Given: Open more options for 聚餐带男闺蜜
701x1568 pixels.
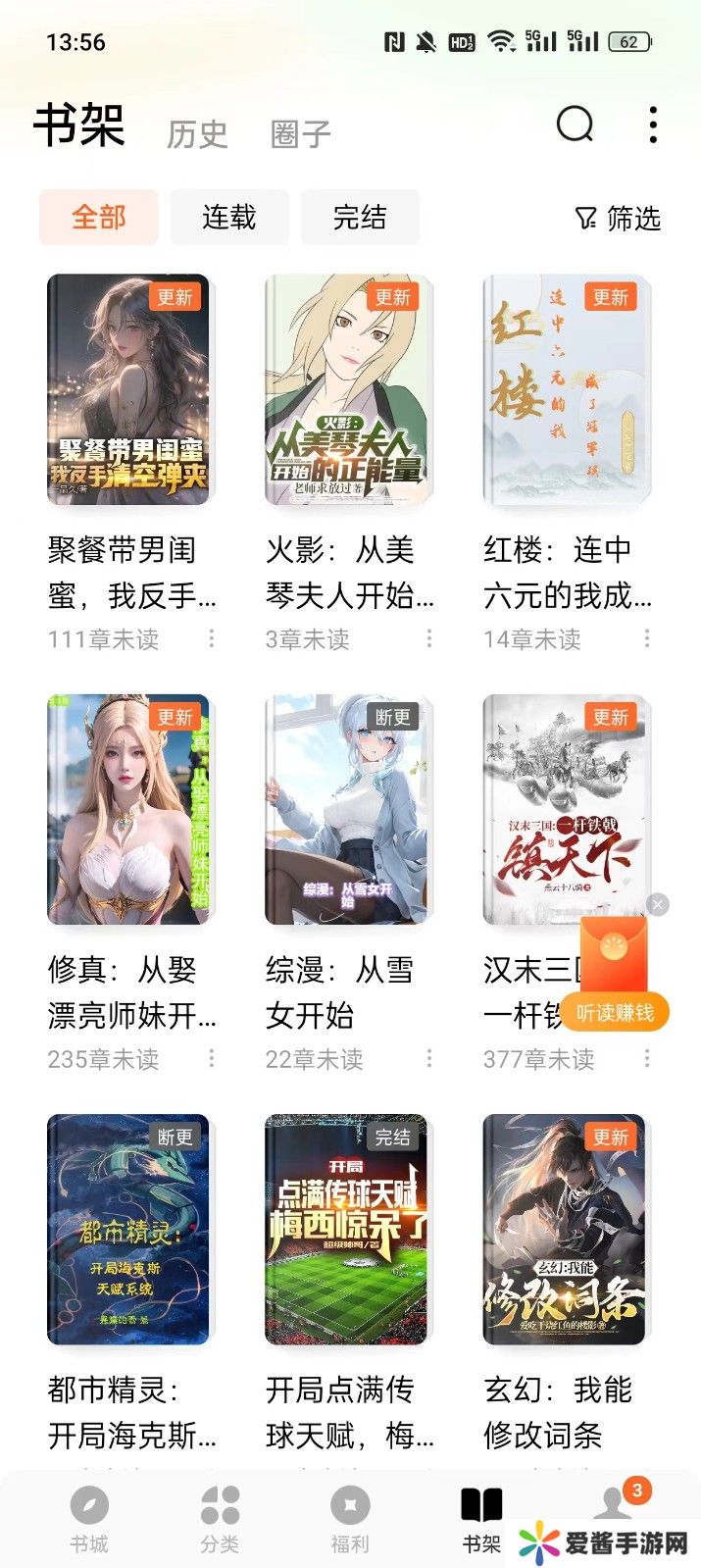Looking at the screenshot, I should pyautogui.click(x=212, y=639).
